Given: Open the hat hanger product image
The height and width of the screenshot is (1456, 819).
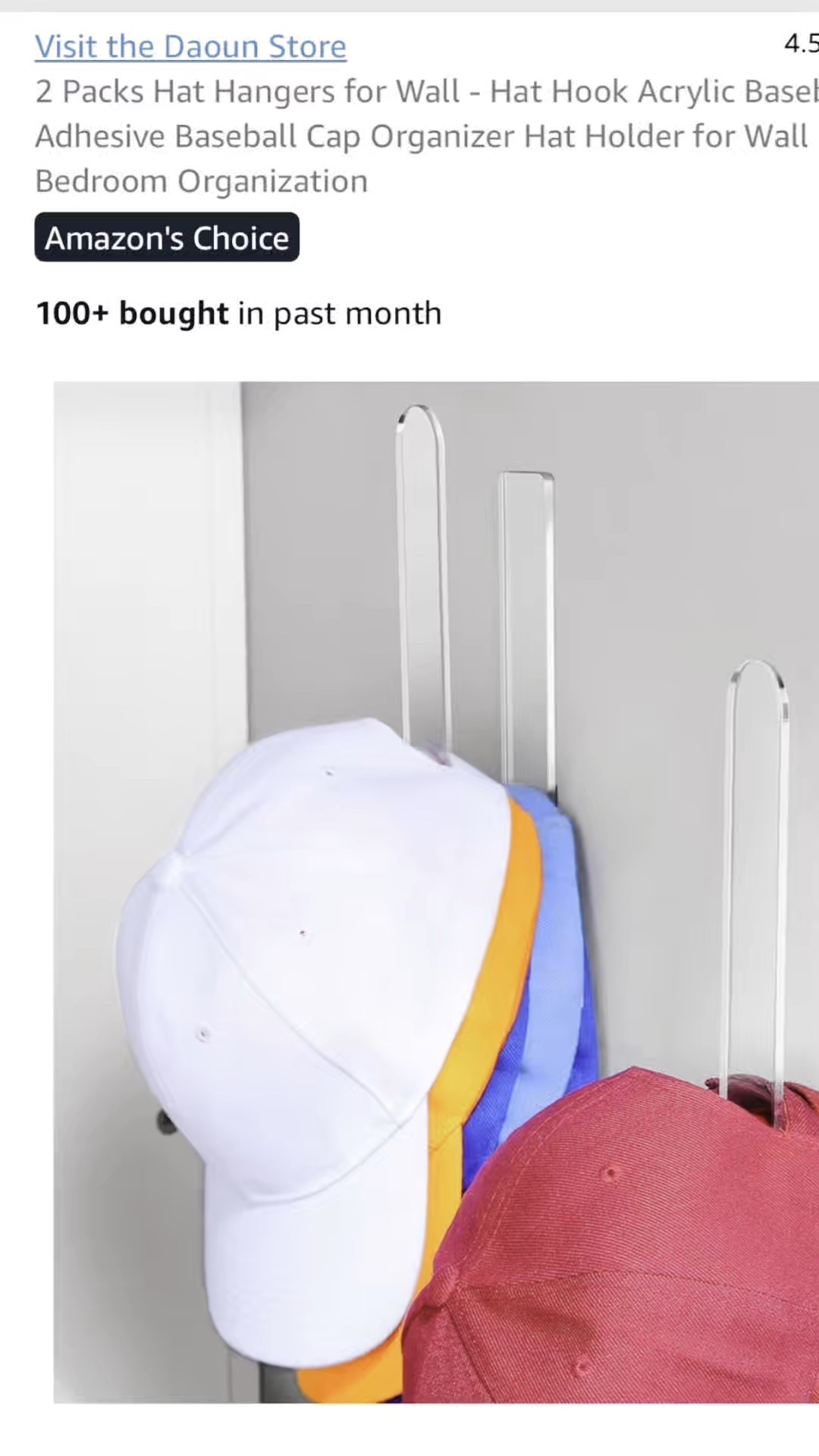Looking at the screenshot, I should (436, 892).
